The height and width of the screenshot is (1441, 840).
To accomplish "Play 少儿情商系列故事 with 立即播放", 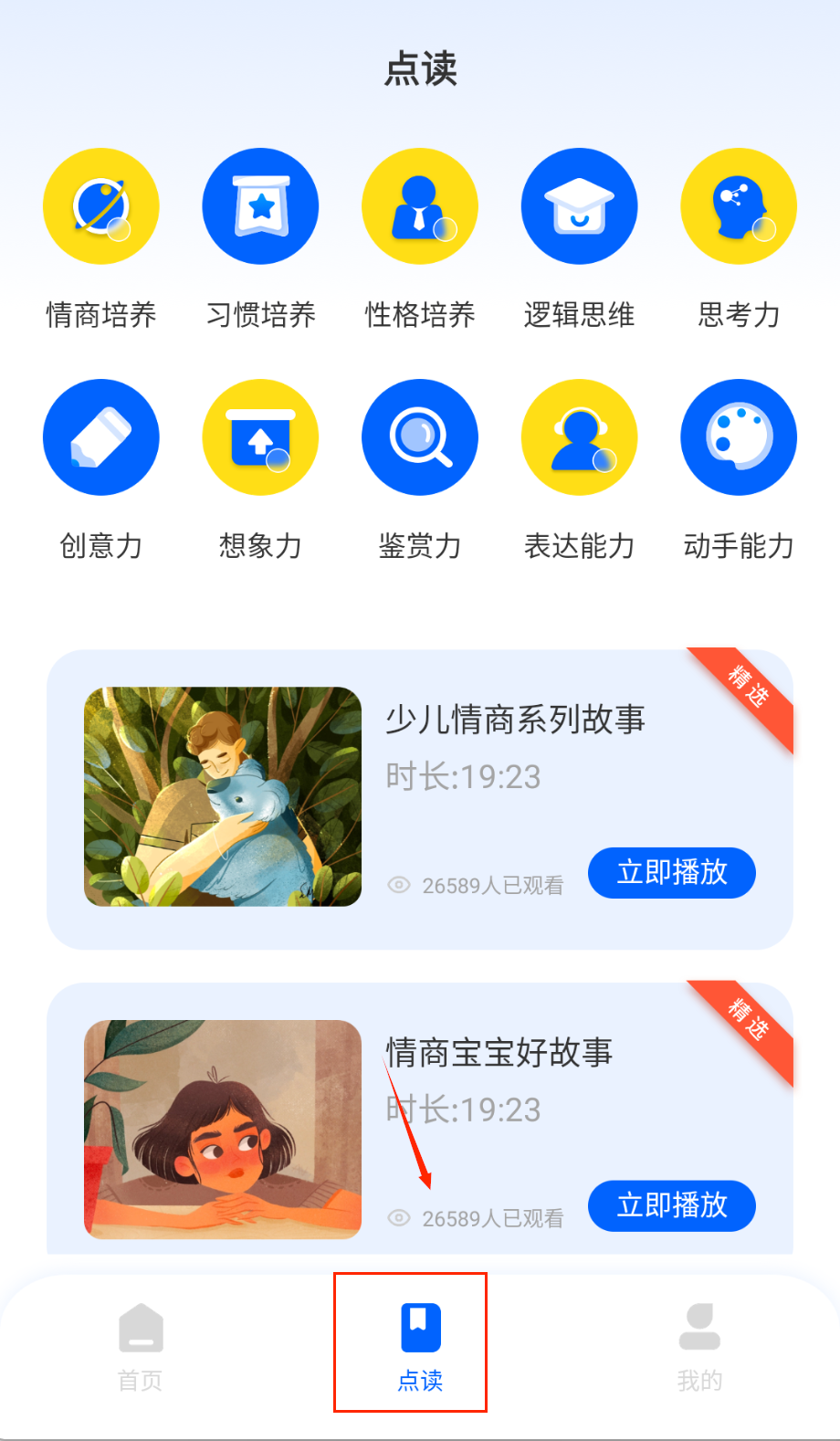I will click(672, 873).
